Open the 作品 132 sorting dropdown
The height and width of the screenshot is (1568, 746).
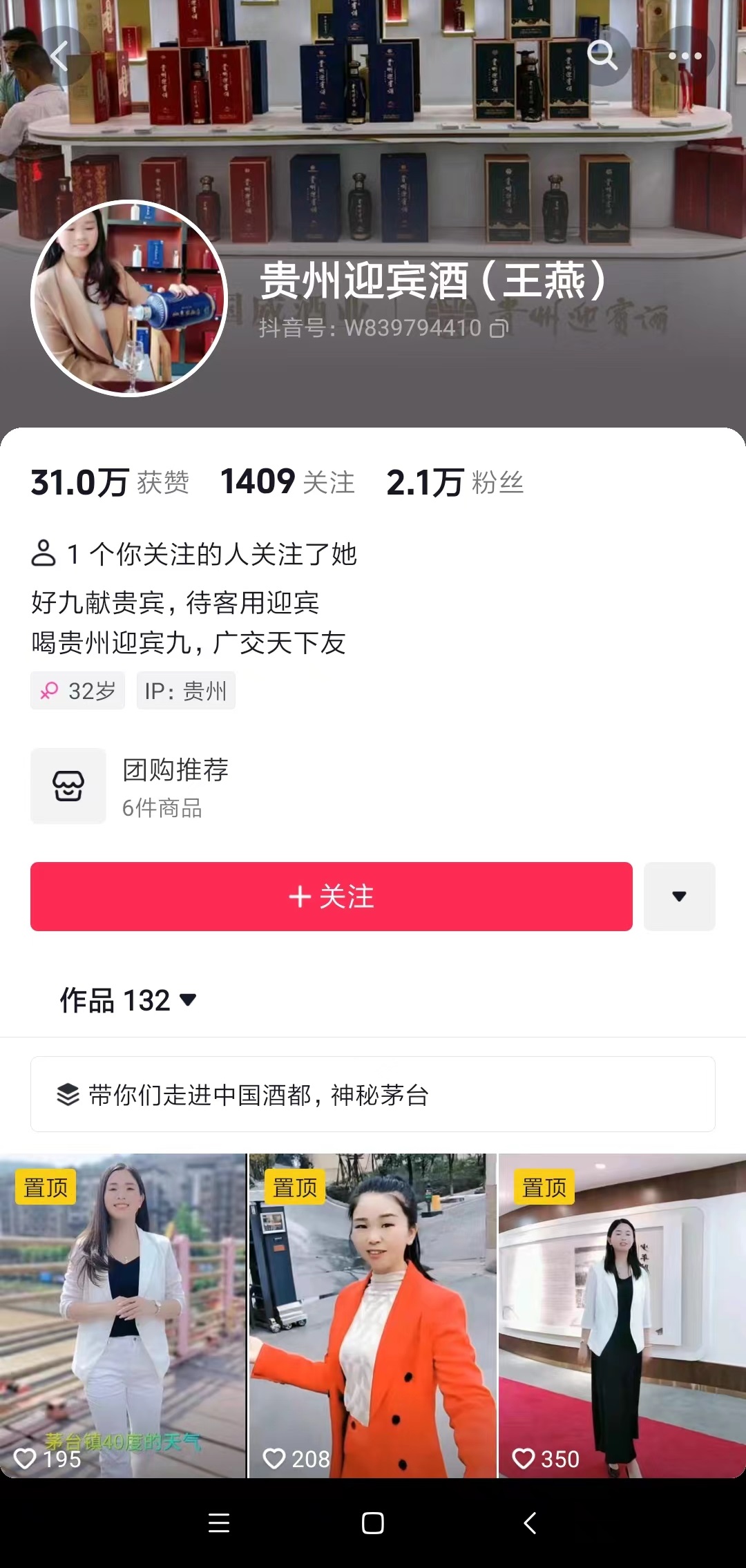point(128,1000)
